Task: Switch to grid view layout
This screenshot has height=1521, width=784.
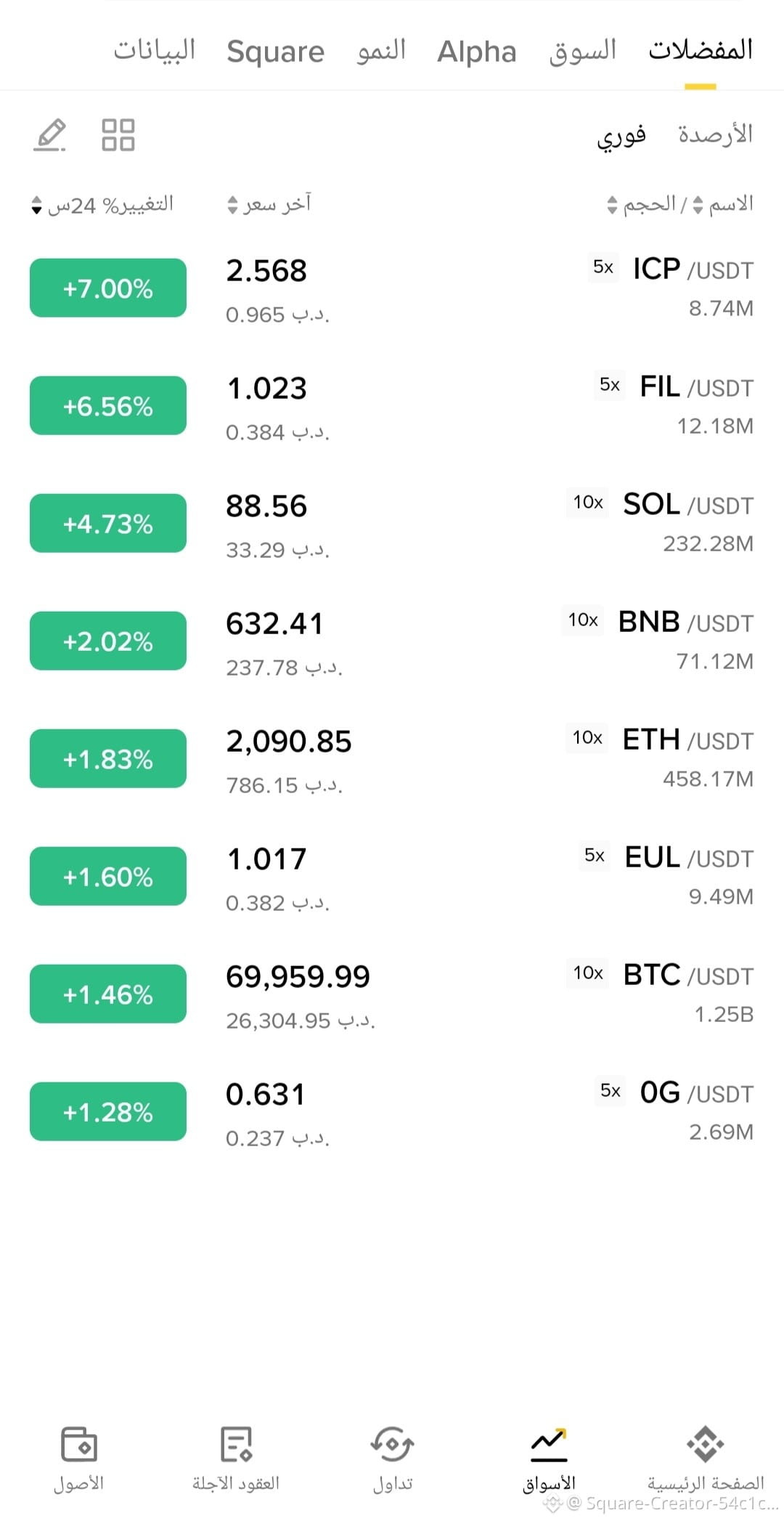Action: (x=118, y=135)
